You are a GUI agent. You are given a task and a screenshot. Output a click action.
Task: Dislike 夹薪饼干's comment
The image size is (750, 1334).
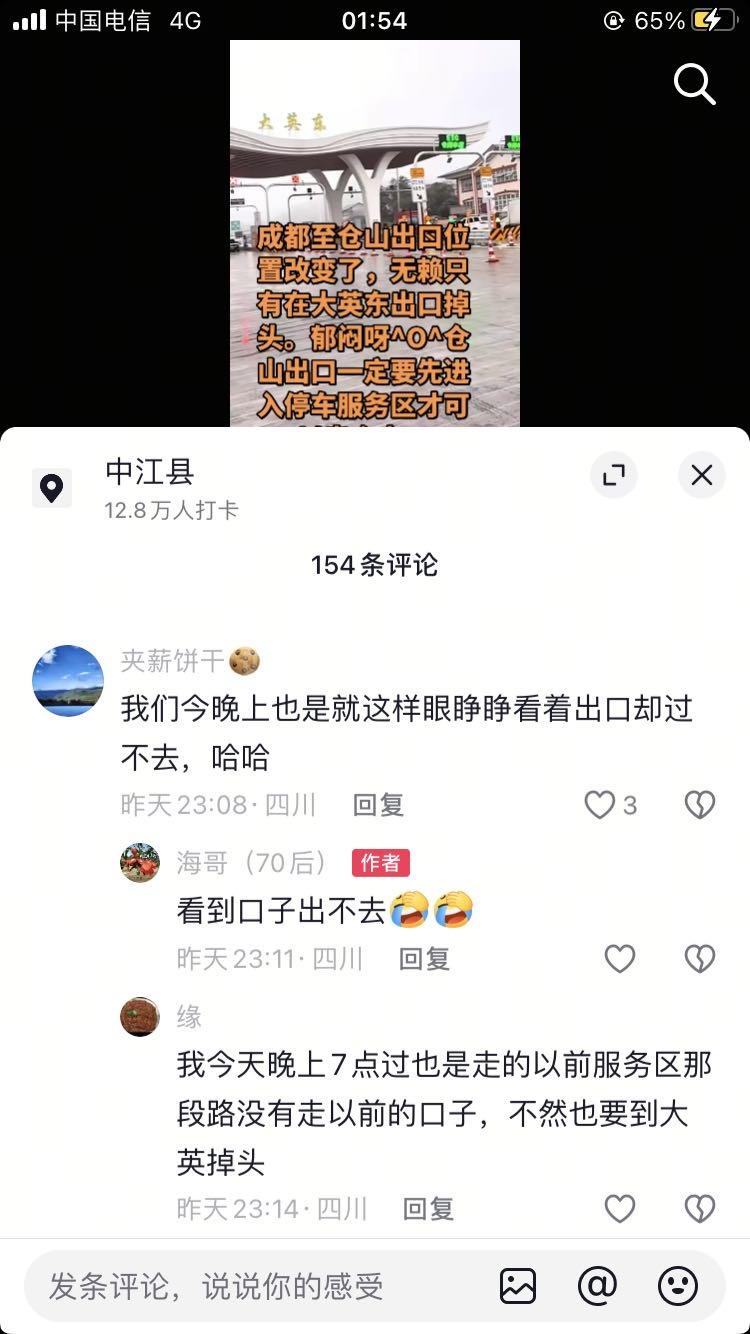coord(700,805)
